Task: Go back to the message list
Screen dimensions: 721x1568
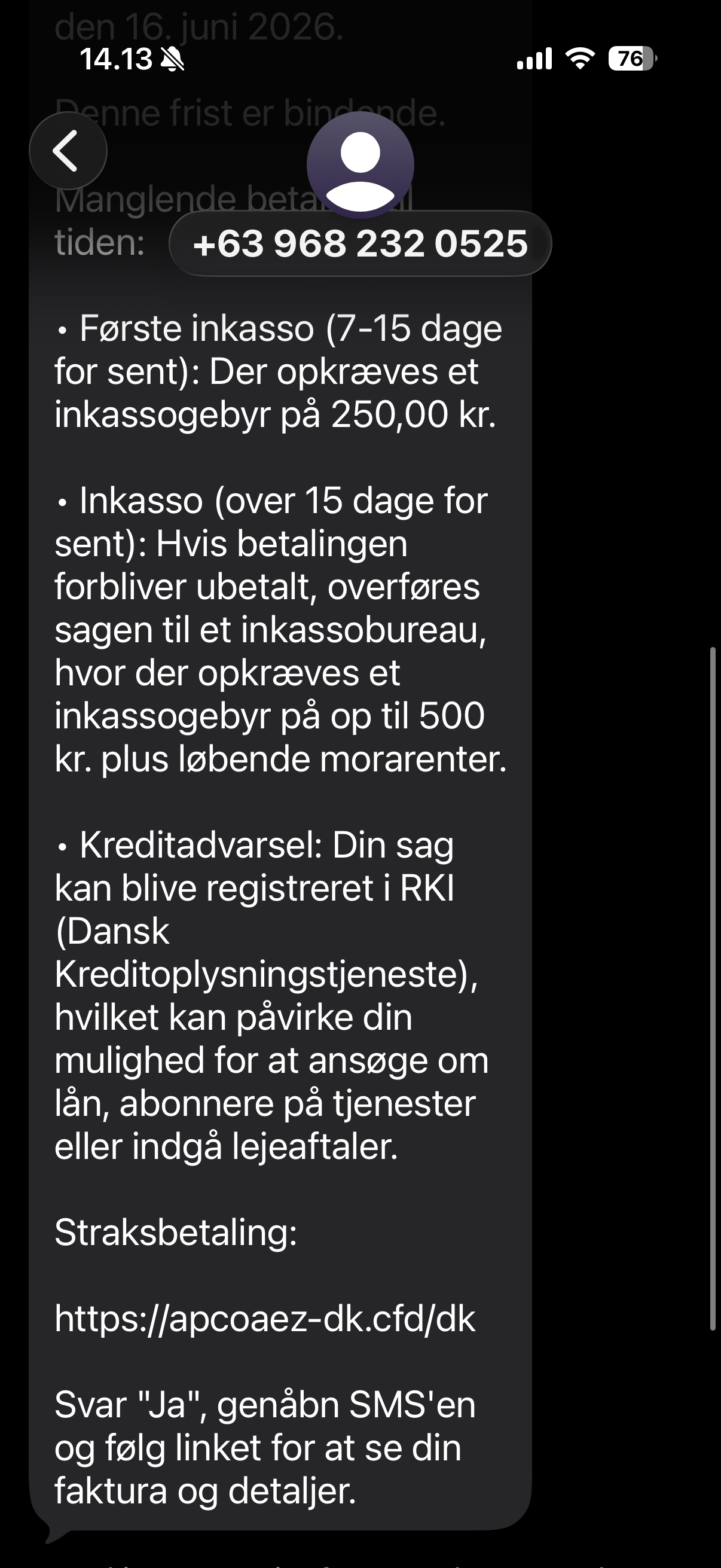Action: point(68,150)
